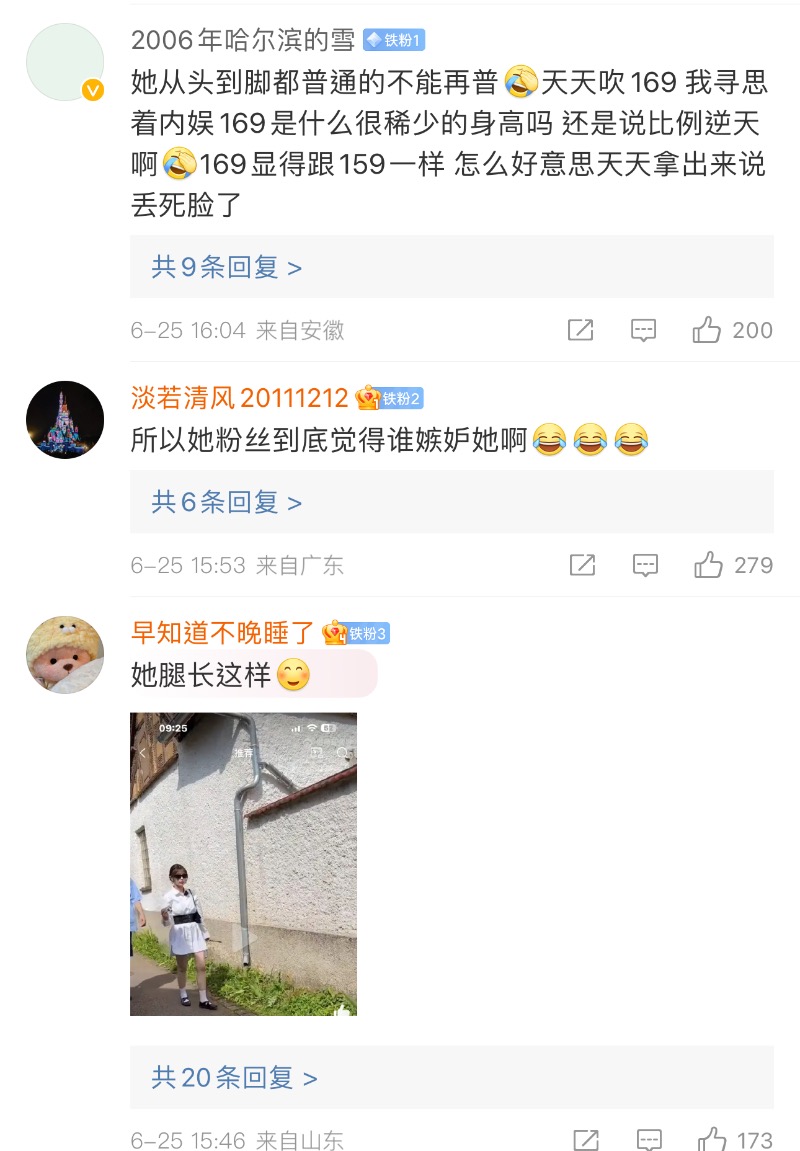Open 早知道不晚睡了's avatar
The image size is (800, 1151).
(x=65, y=655)
